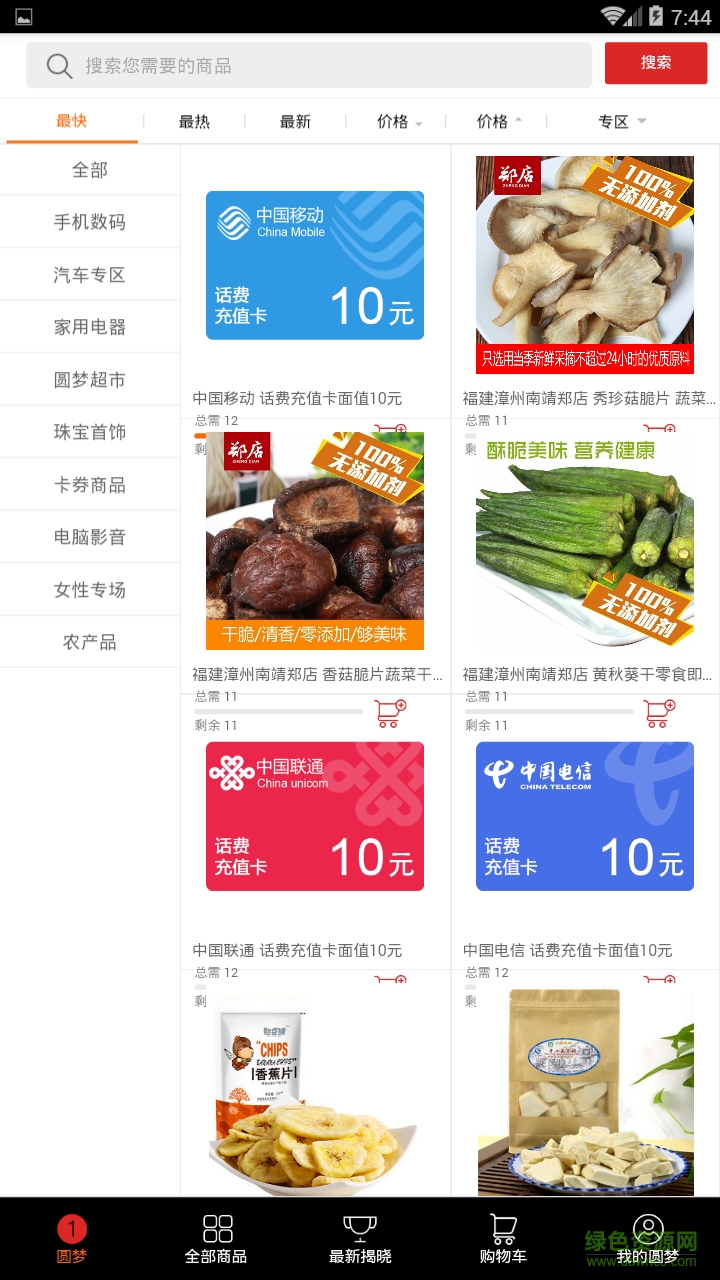Switch to the 最热 sort tab
Image resolution: width=720 pixels, height=1280 pixels.
194,122
